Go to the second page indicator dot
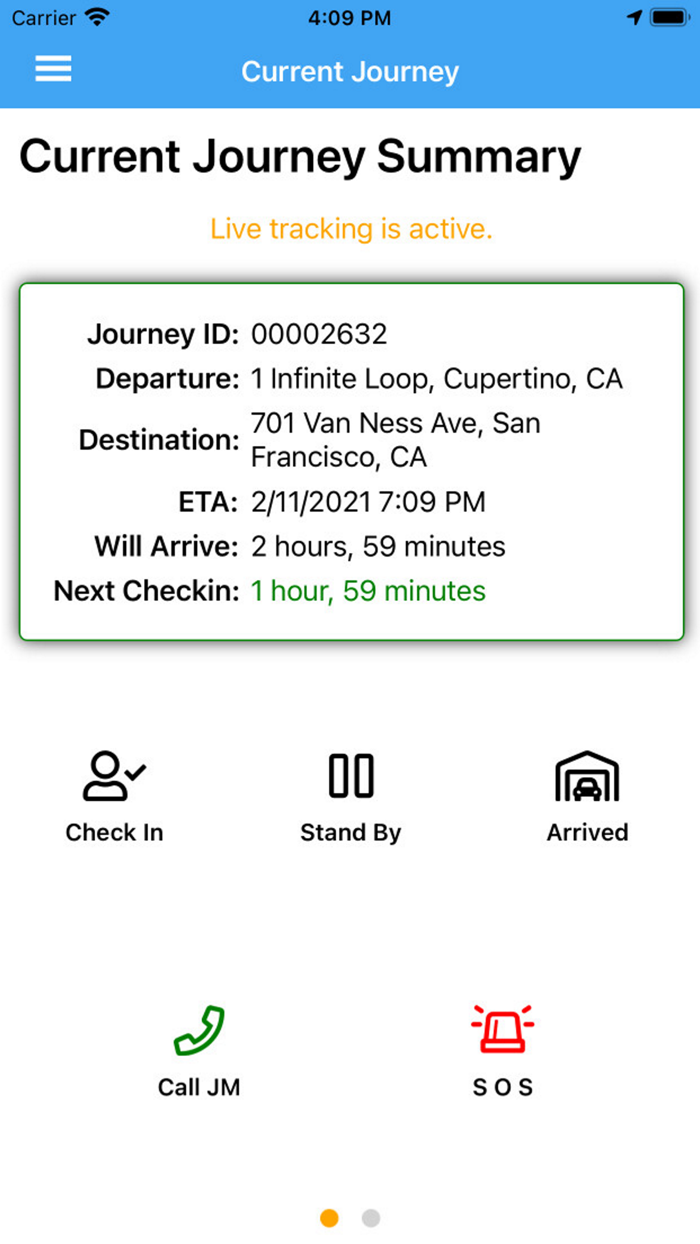 point(371,1218)
